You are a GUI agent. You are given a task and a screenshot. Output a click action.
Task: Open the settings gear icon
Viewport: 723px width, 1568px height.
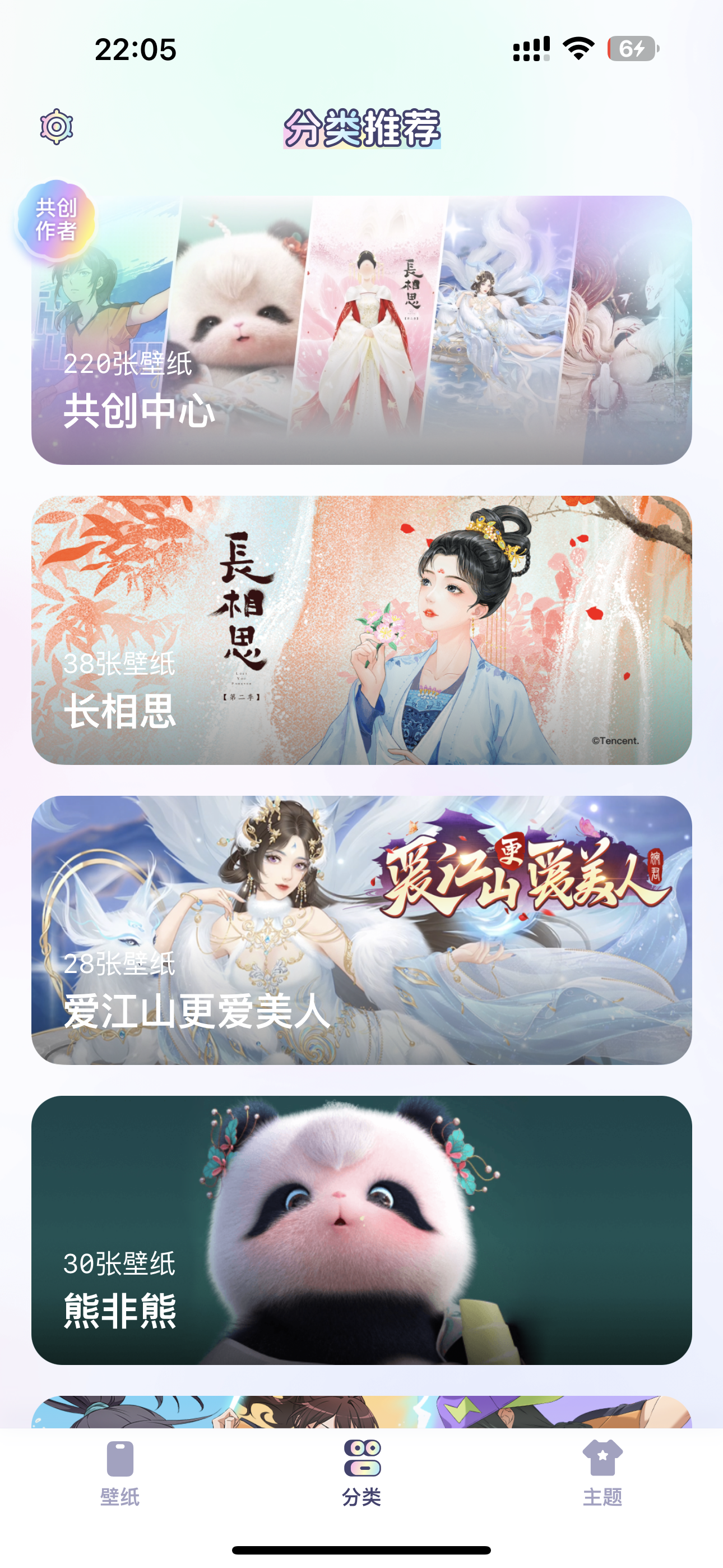pyautogui.click(x=57, y=128)
